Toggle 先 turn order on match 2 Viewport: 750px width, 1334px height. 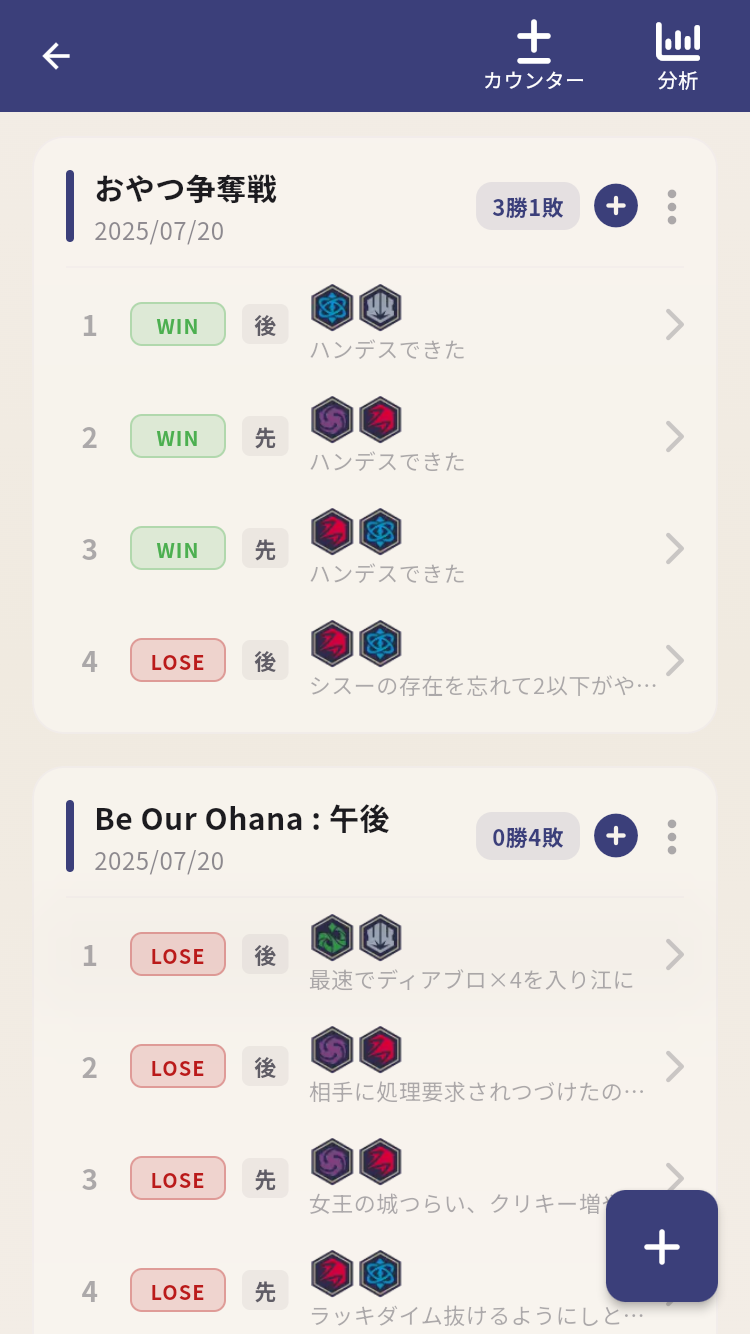(265, 436)
